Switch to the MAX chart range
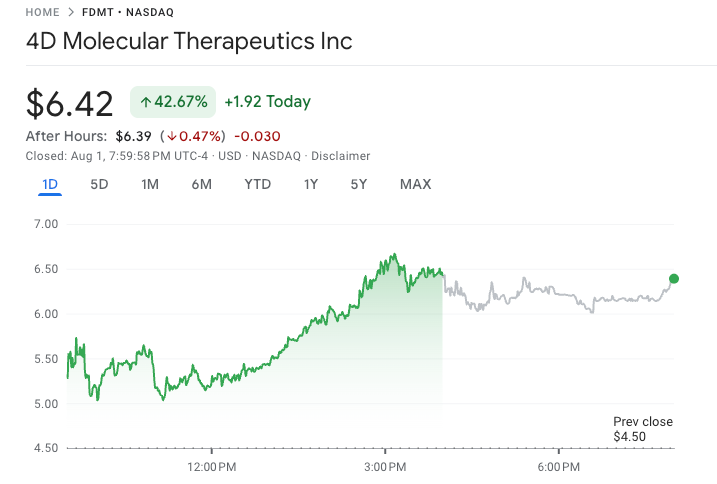Viewport: 717px width, 484px height. point(416,184)
